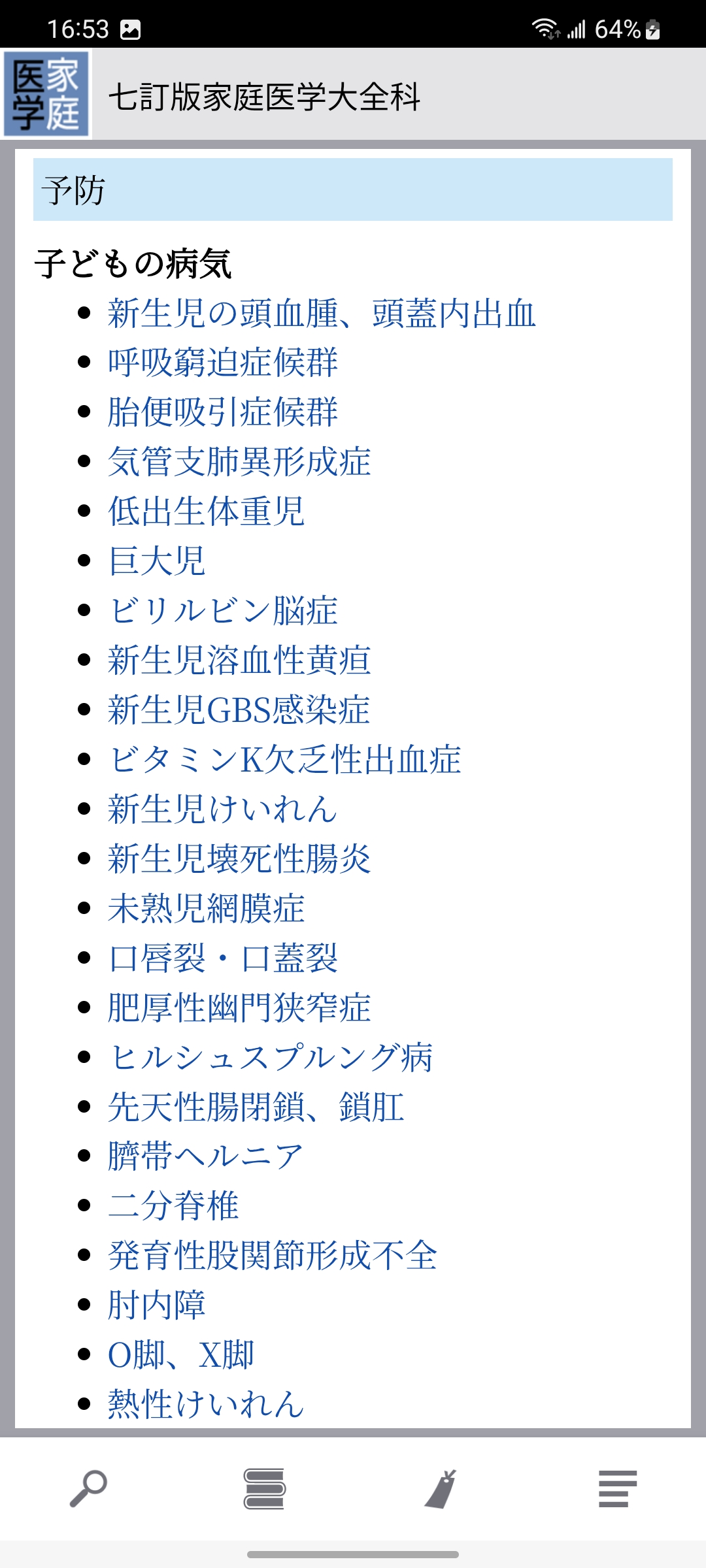Viewport: 706px width, 1568px height.
Task: Open 二分脊椎 article
Action: pos(173,1206)
